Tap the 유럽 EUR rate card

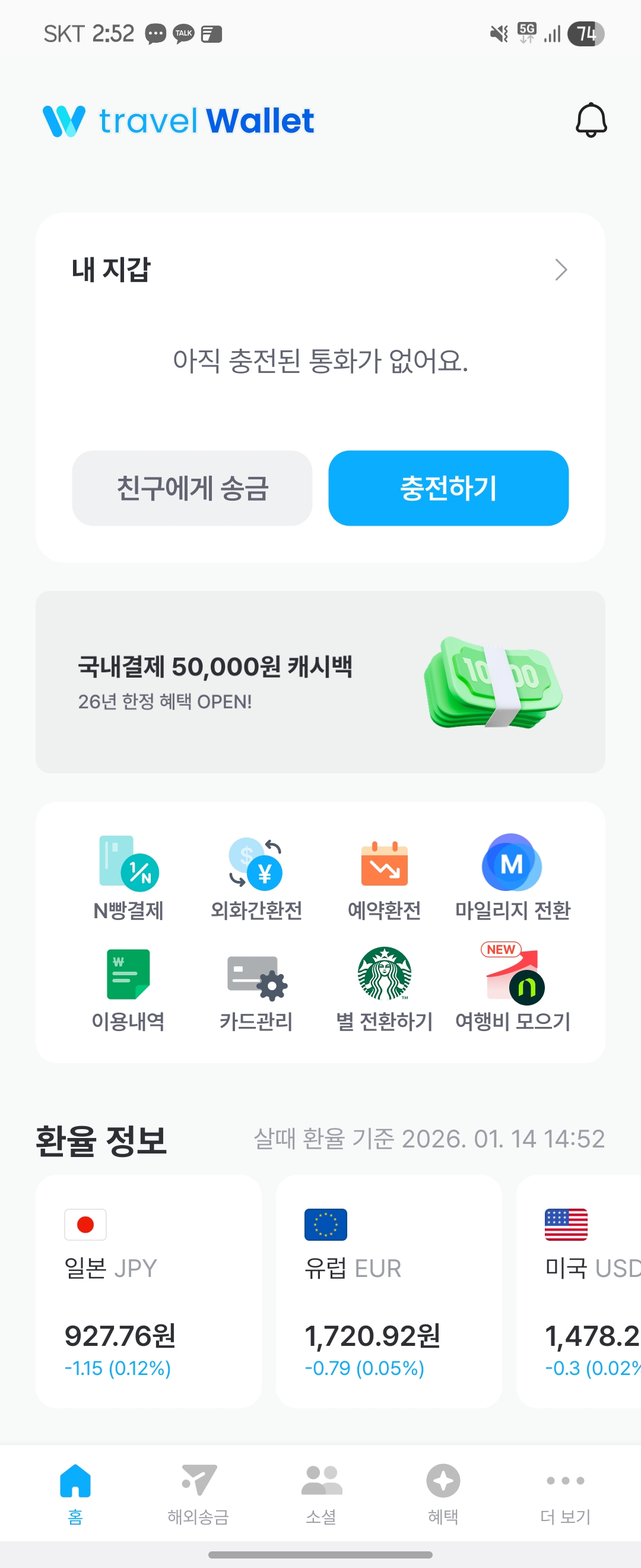pos(389,1291)
